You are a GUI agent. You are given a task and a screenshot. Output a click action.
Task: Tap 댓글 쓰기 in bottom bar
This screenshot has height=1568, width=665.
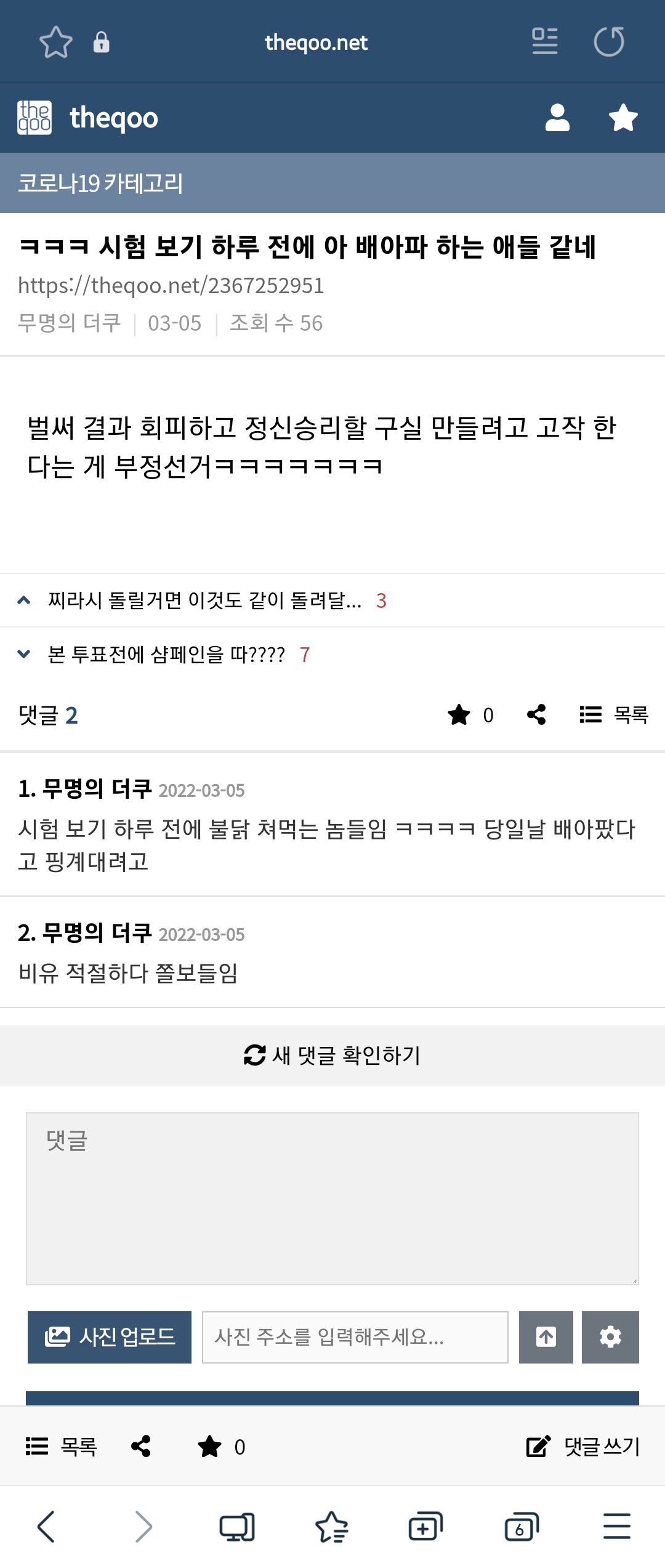(583, 1447)
